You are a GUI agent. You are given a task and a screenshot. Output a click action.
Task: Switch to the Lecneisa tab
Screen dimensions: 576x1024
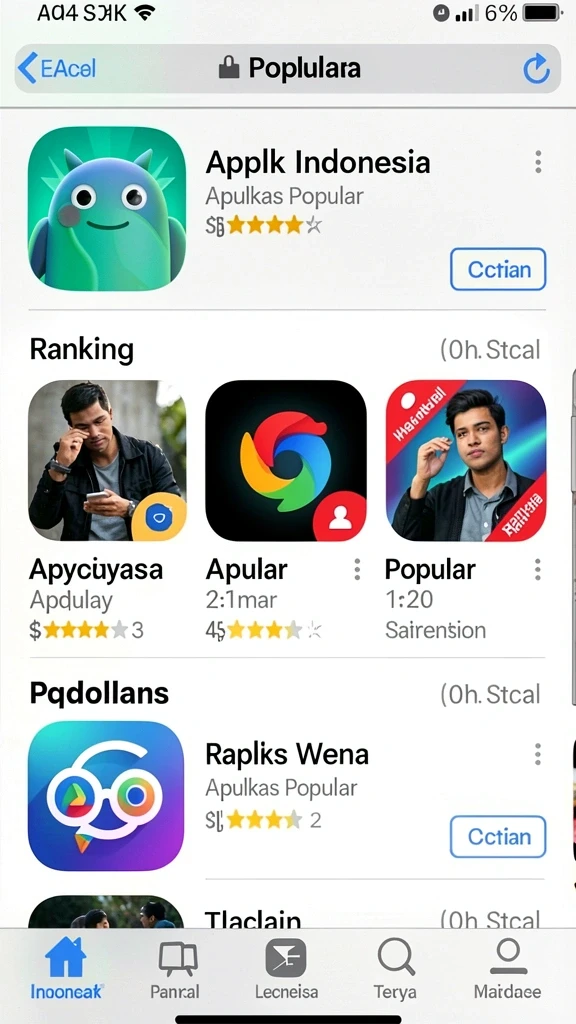pos(286,968)
